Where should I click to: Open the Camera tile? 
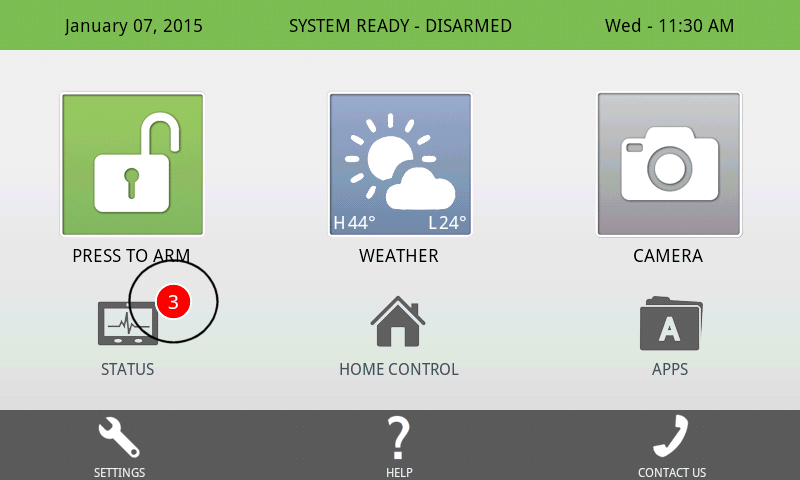[669, 164]
